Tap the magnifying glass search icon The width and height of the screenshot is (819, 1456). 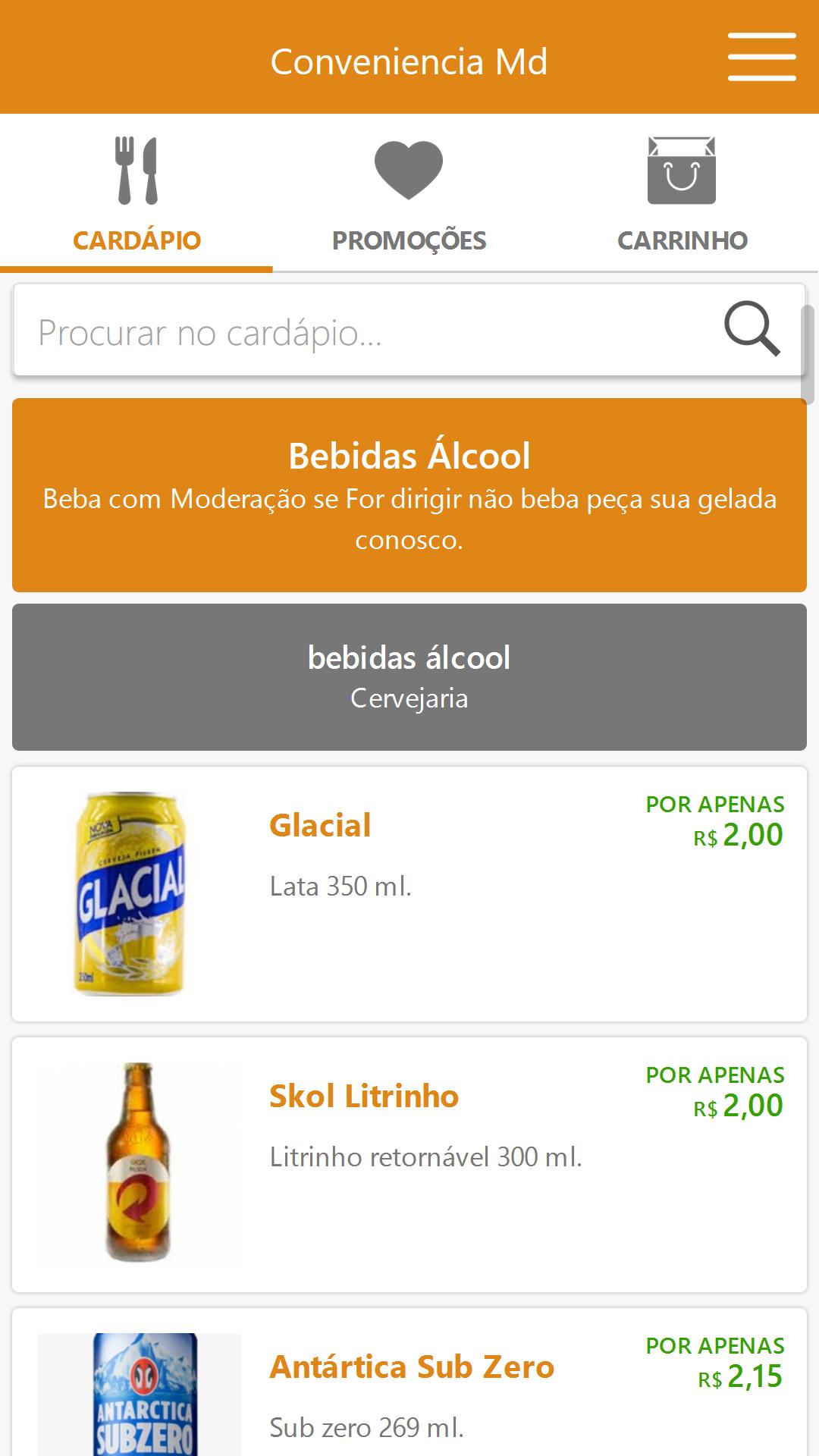click(752, 329)
